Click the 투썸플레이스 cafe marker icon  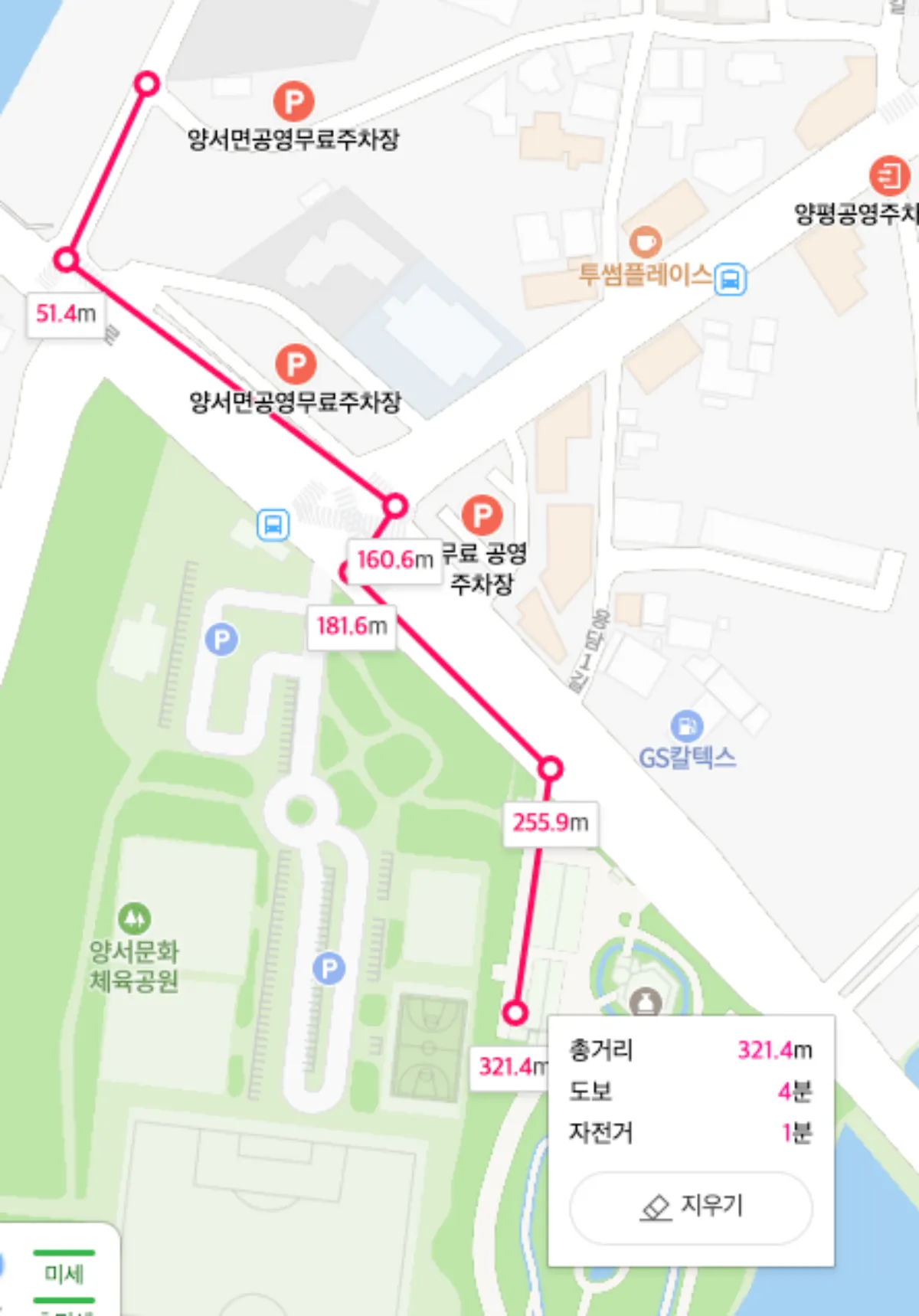pyautogui.click(x=644, y=243)
